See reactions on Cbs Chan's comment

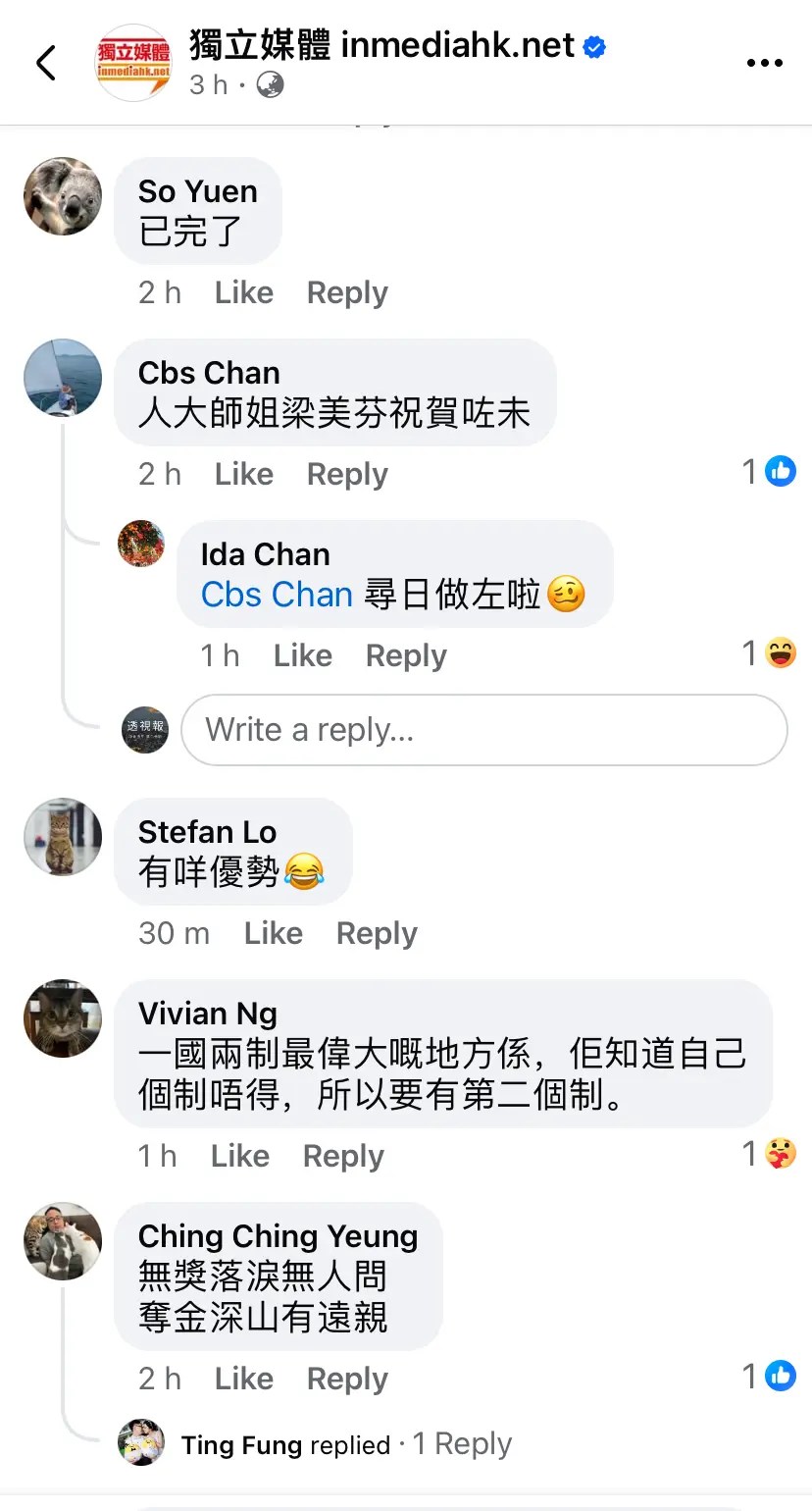click(770, 472)
